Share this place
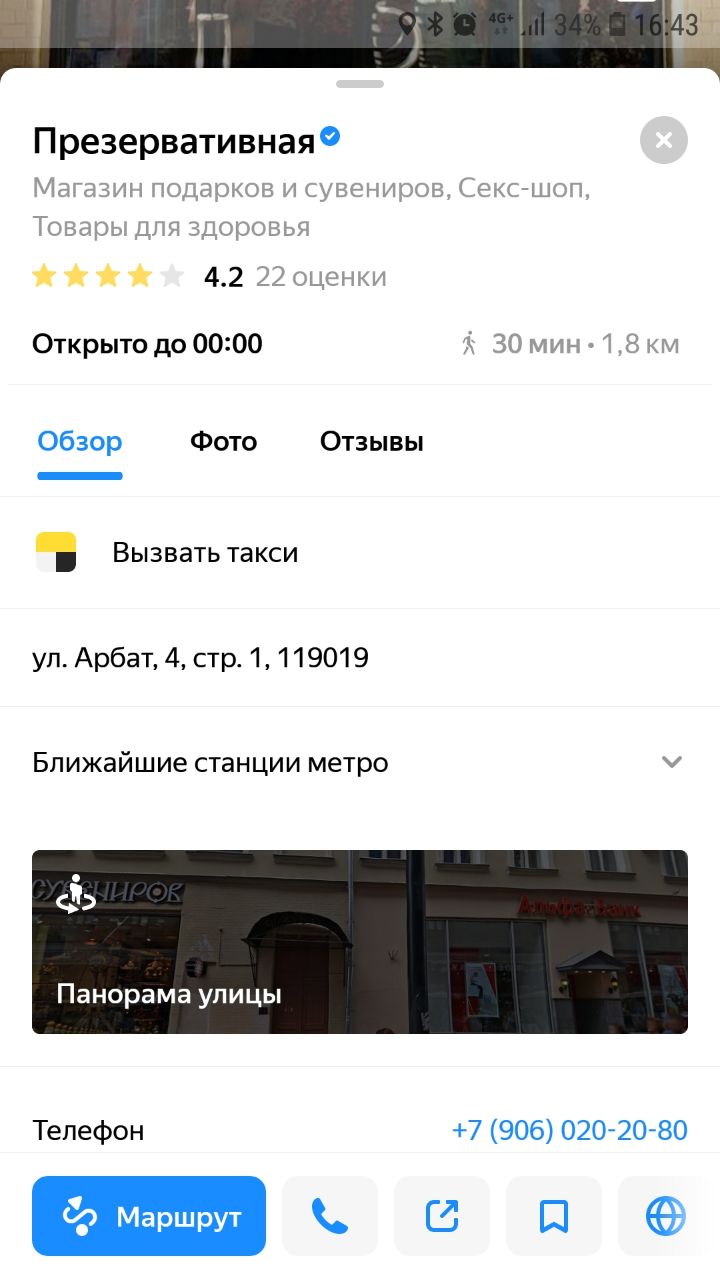 coord(442,1216)
